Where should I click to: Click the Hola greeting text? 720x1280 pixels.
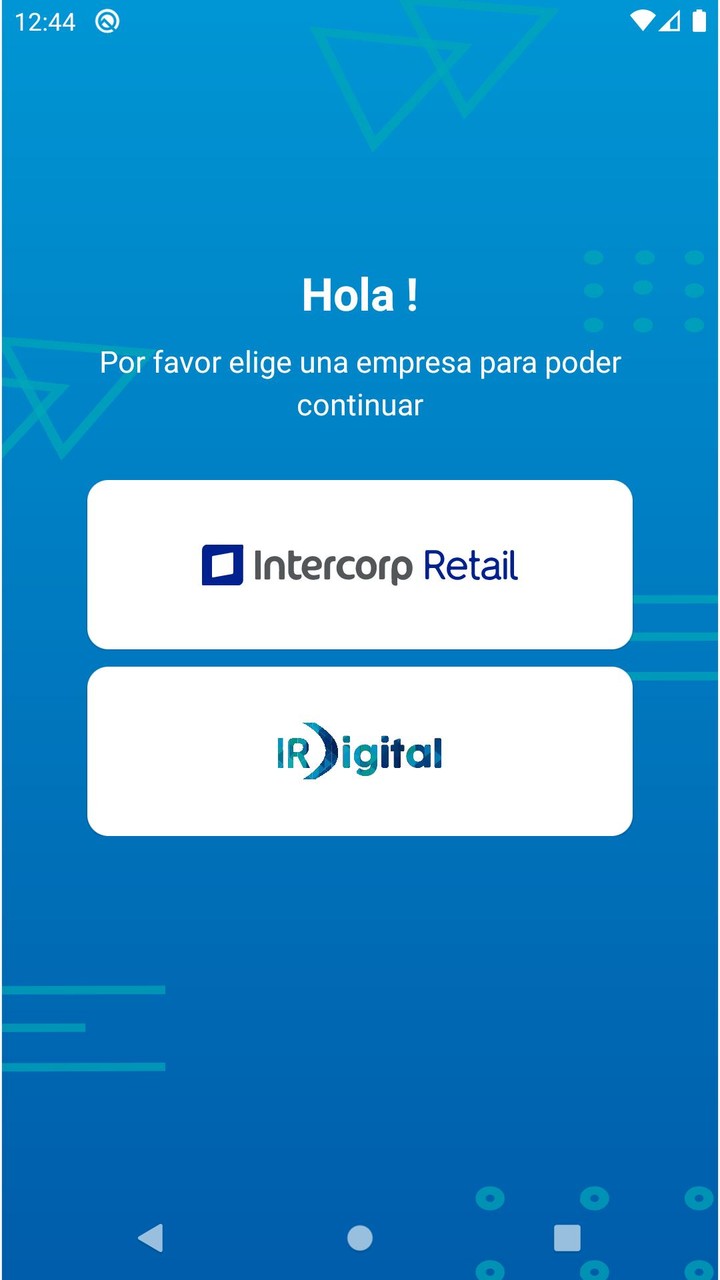pyautogui.click(x=360, y=295)
